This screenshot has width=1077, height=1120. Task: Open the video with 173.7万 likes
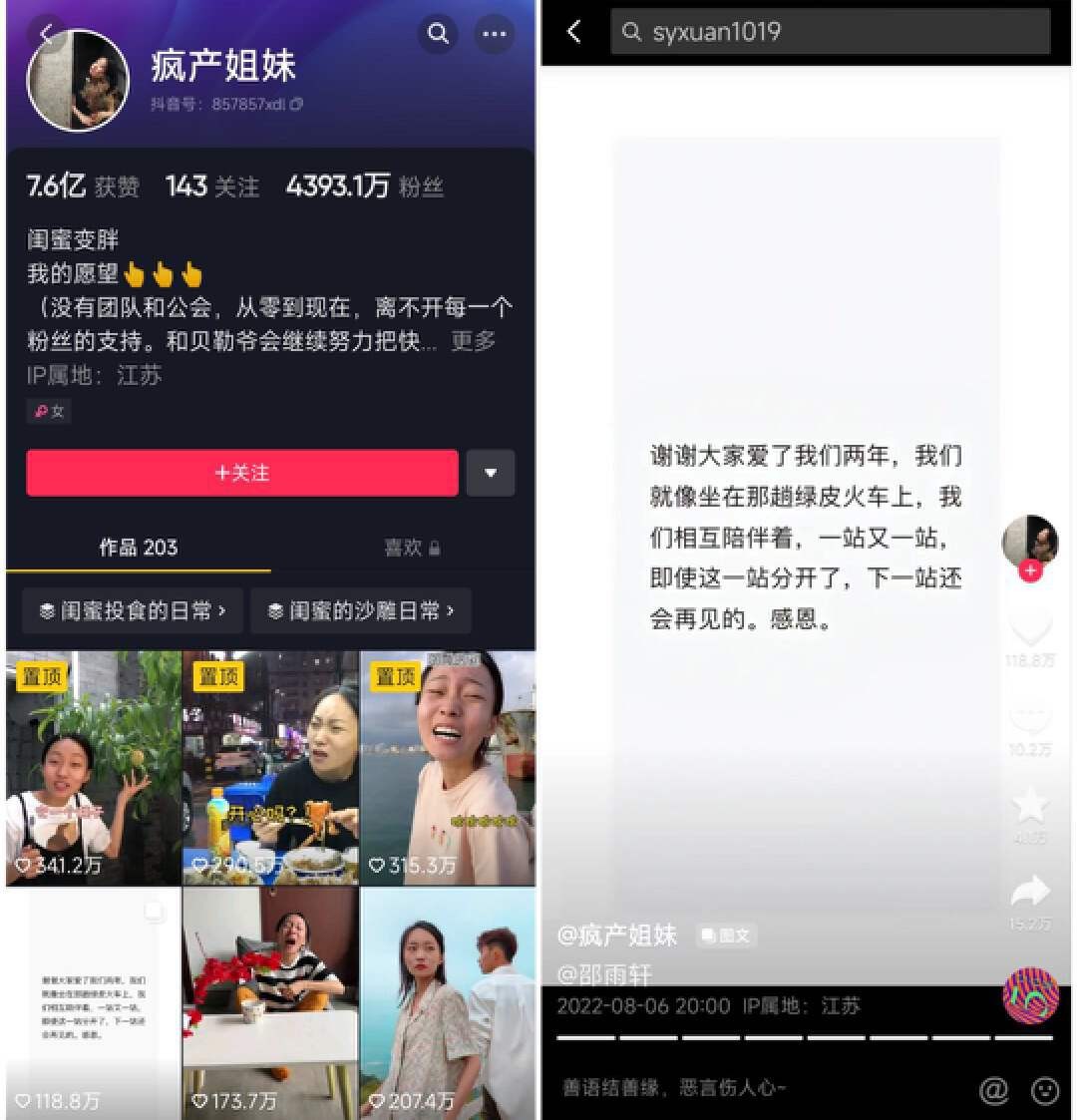(270, 1002)
